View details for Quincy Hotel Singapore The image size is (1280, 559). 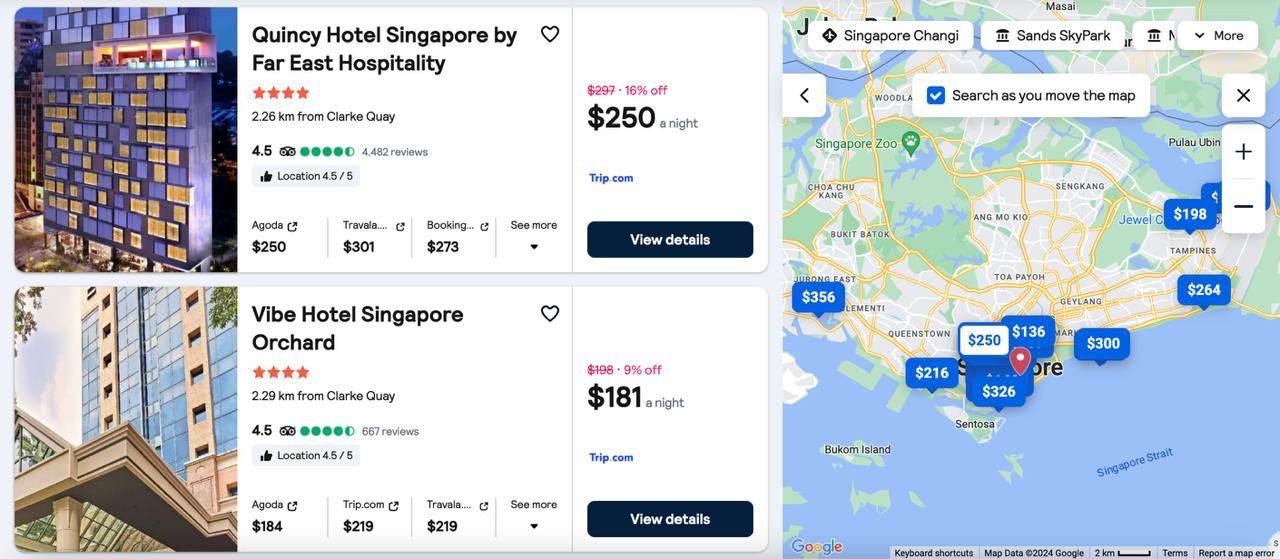(x=670, y=240)
